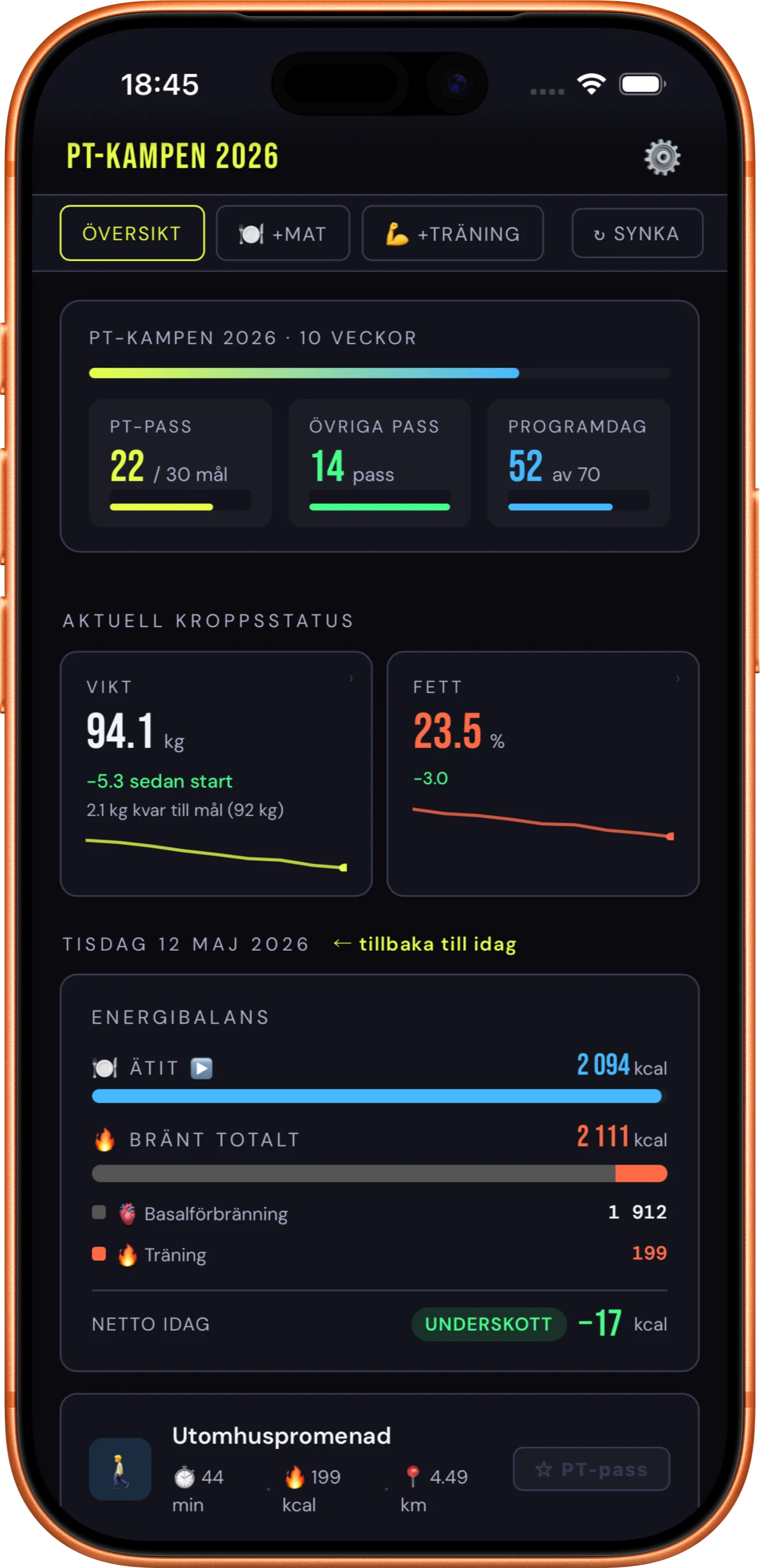Mark Utomhuspromenad as PT-pass
This screenshot has height=1568, width=760.
pyautogui.click(x=591, y=1469)
